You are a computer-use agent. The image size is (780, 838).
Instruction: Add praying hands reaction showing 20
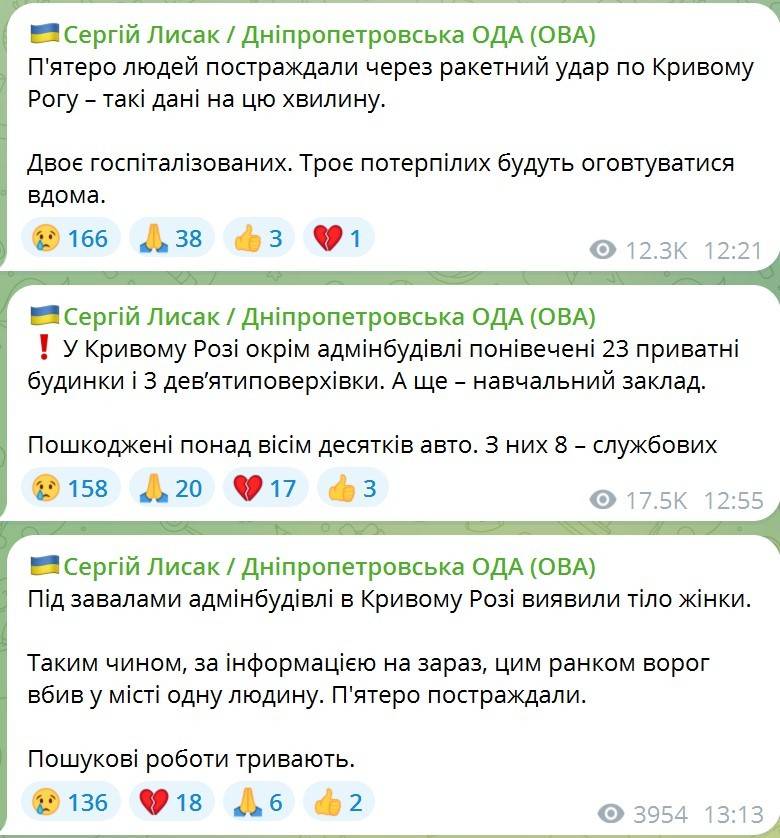click(170, 488)
